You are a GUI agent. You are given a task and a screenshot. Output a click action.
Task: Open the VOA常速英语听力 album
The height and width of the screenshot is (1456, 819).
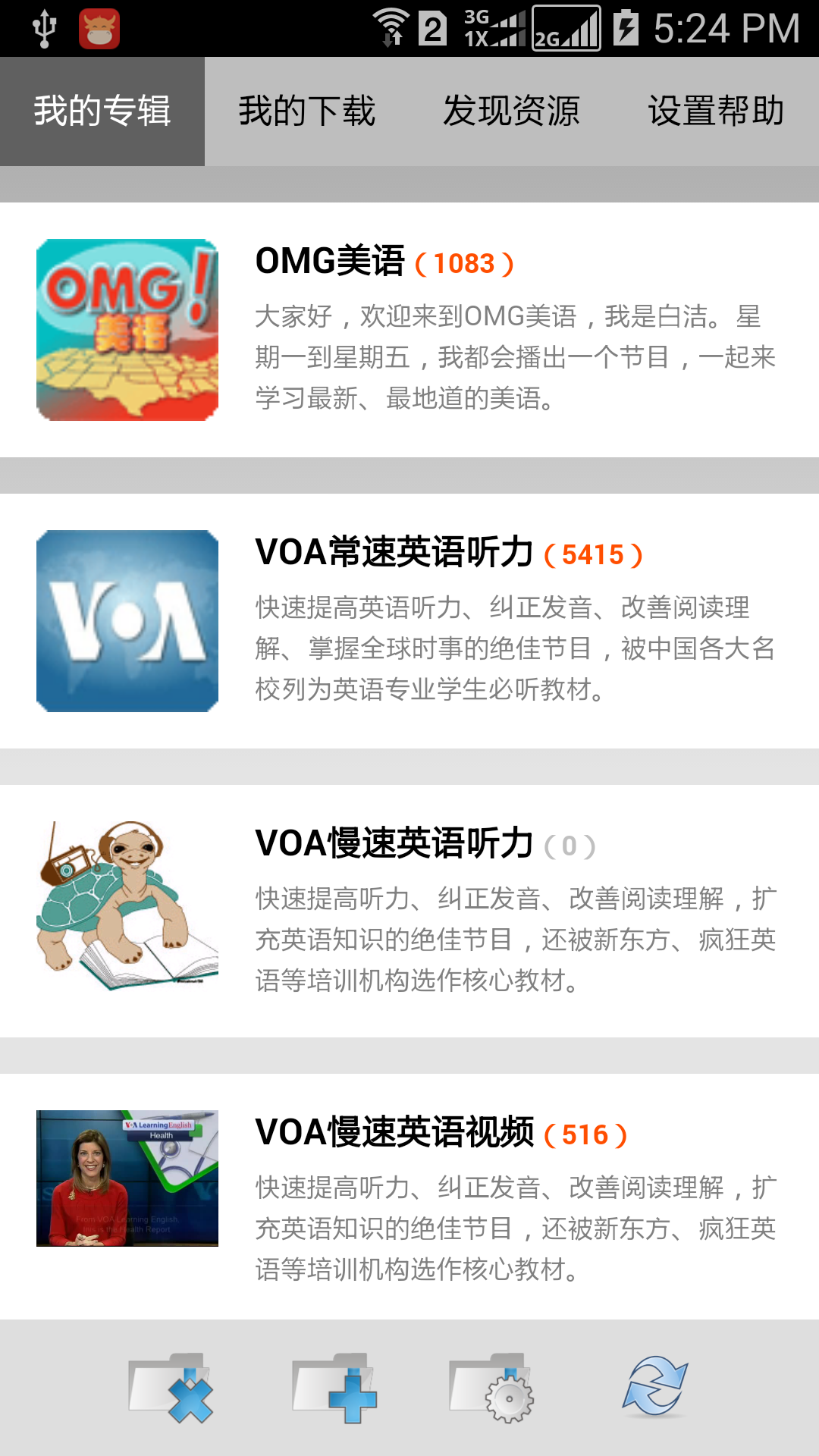click(409, 621)
